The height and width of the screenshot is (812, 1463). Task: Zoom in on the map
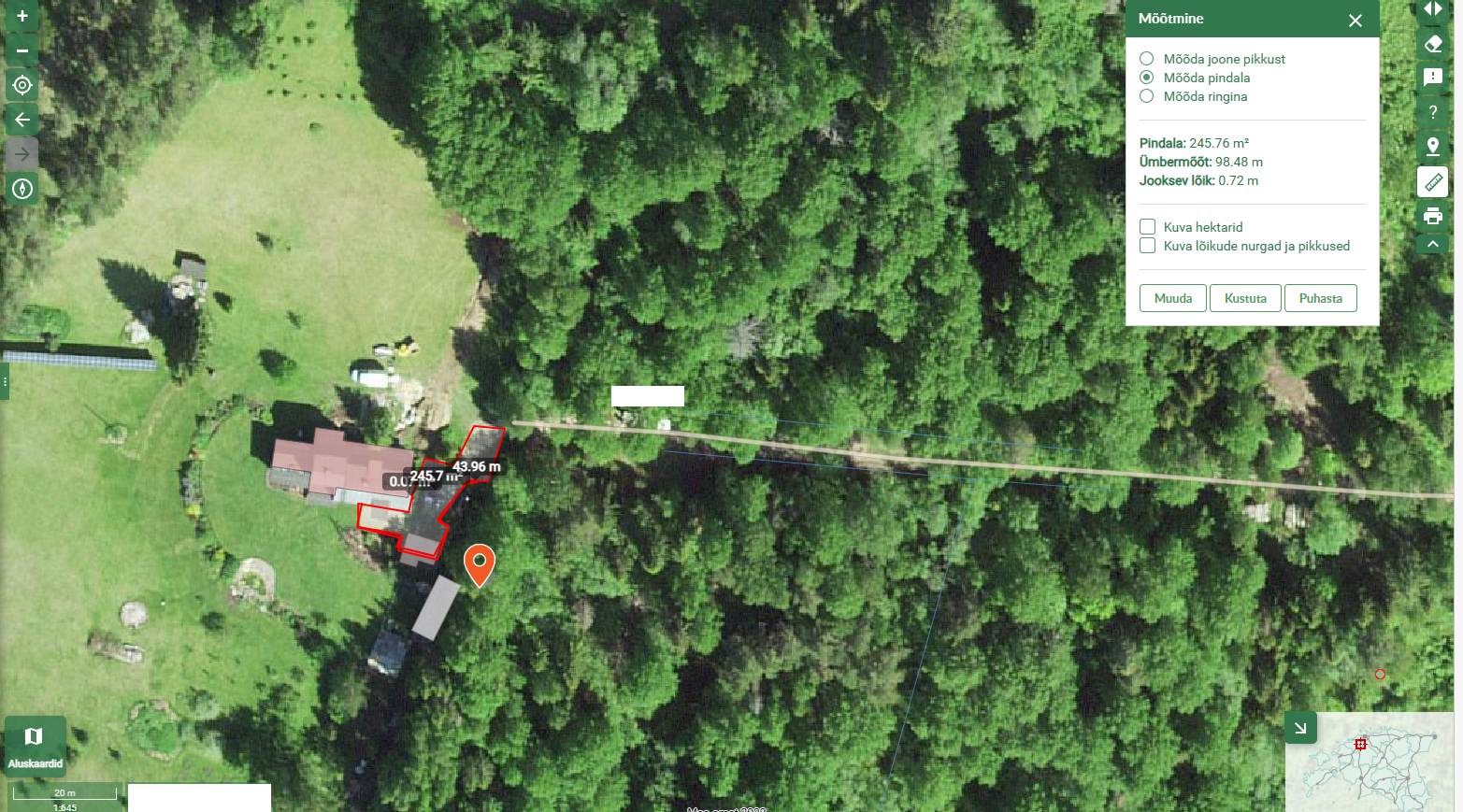pyautogui.click(x=22, y=16)
